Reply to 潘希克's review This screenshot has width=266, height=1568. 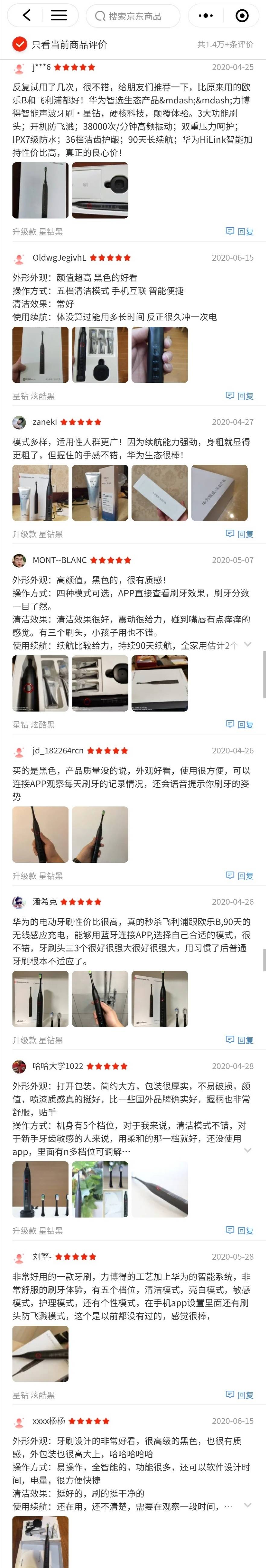click(240, 1040)
